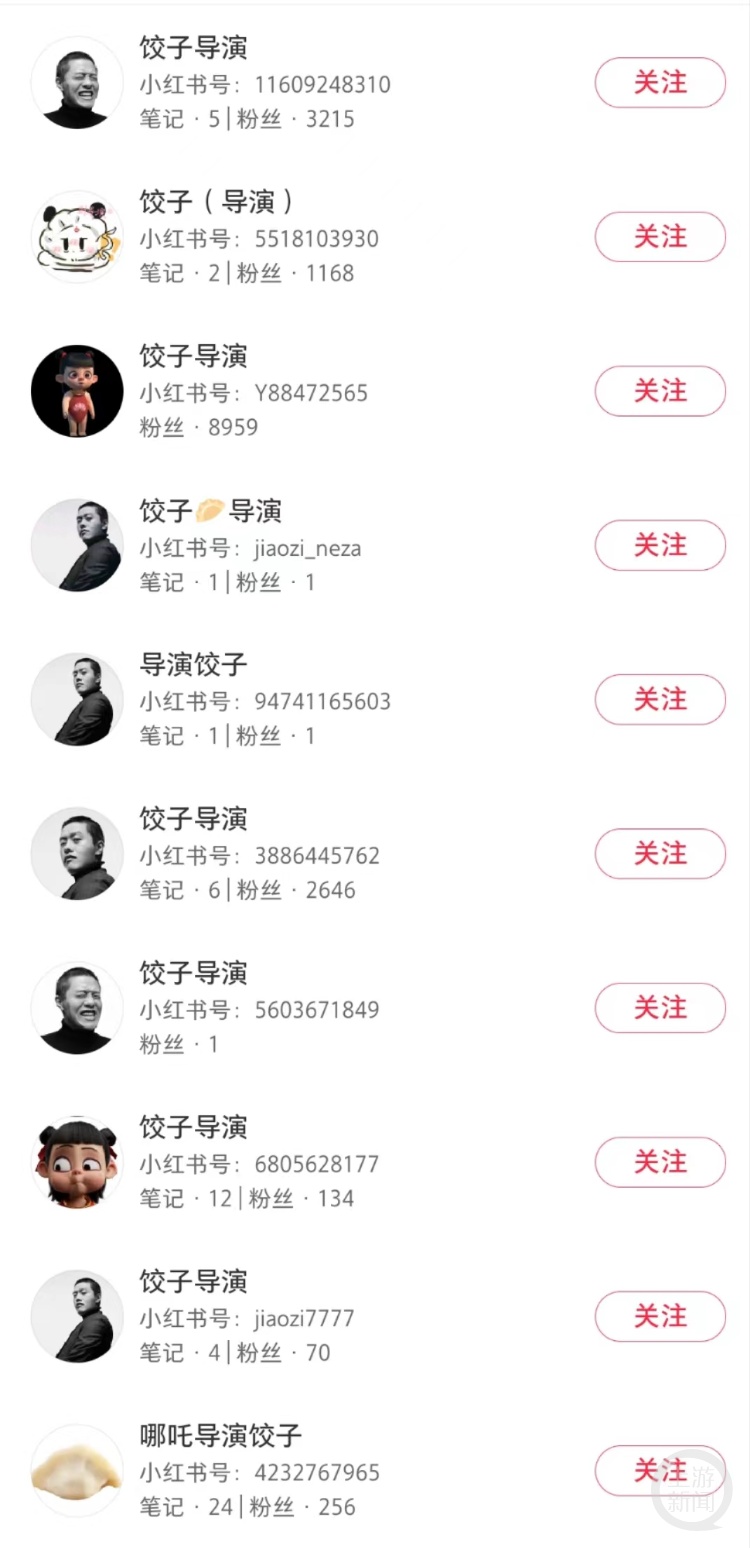Image resolution: width=750 pixels, height=1548 pixels.
Task: Follow the user jiaozi7777
Action: (660, 1317)
